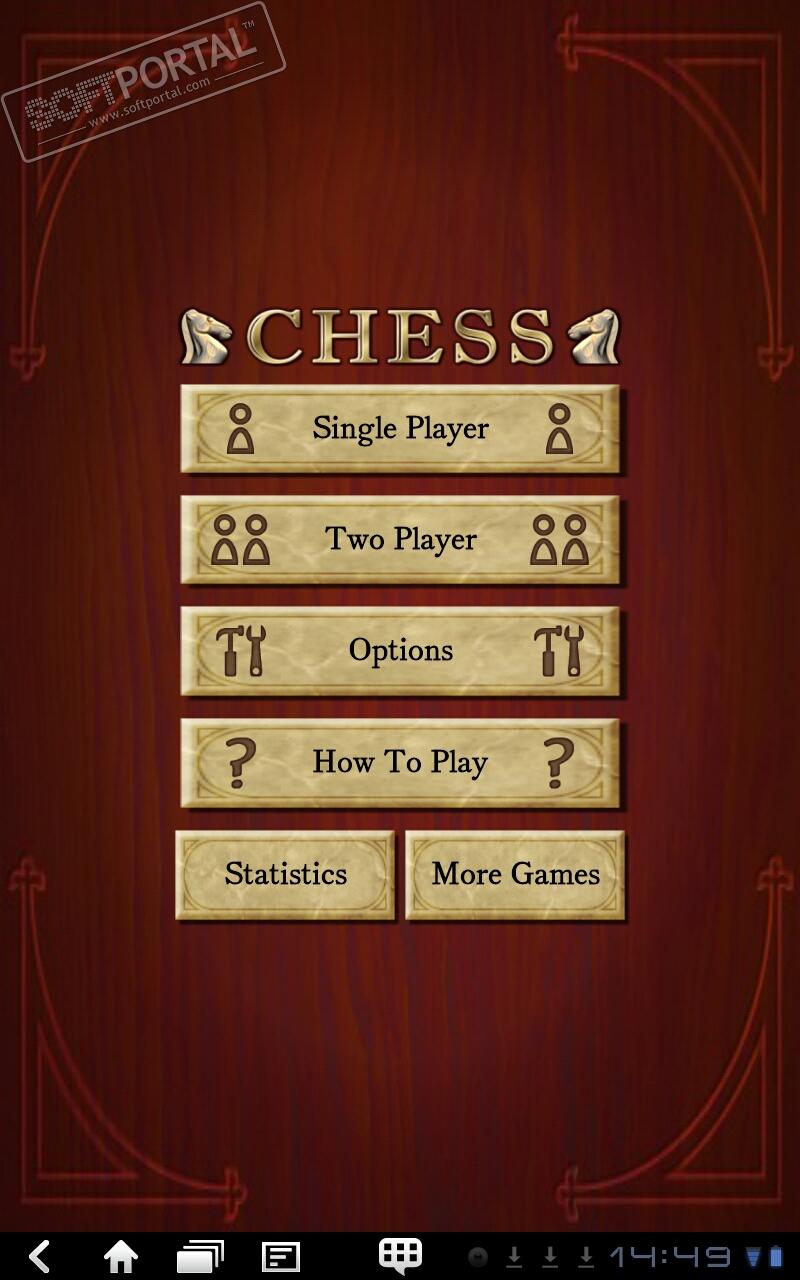
Task: Show recent apps
Action: [x=200, y=1256]
